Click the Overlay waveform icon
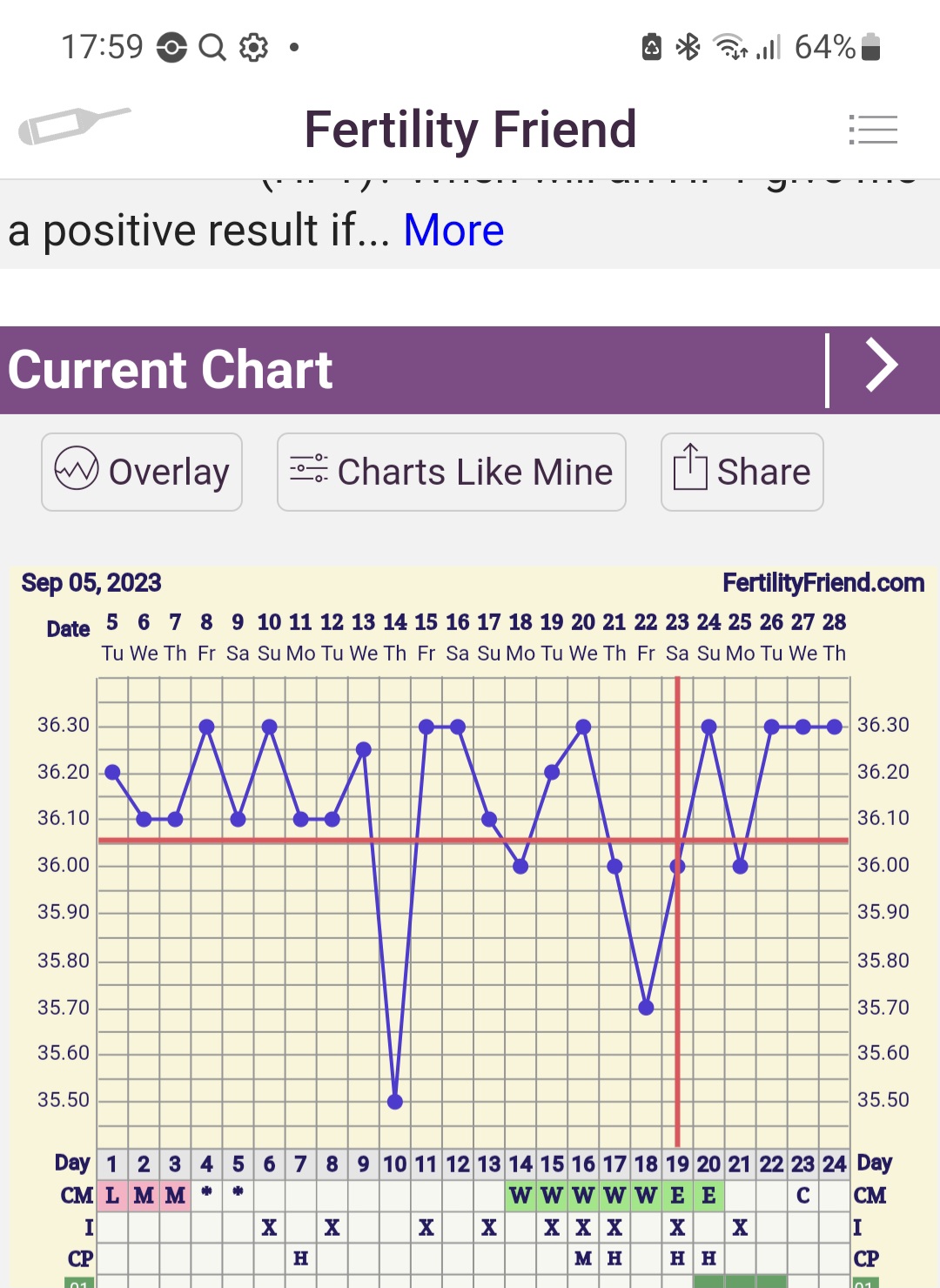The image size is (940, 1288). [x=77, y=470]
